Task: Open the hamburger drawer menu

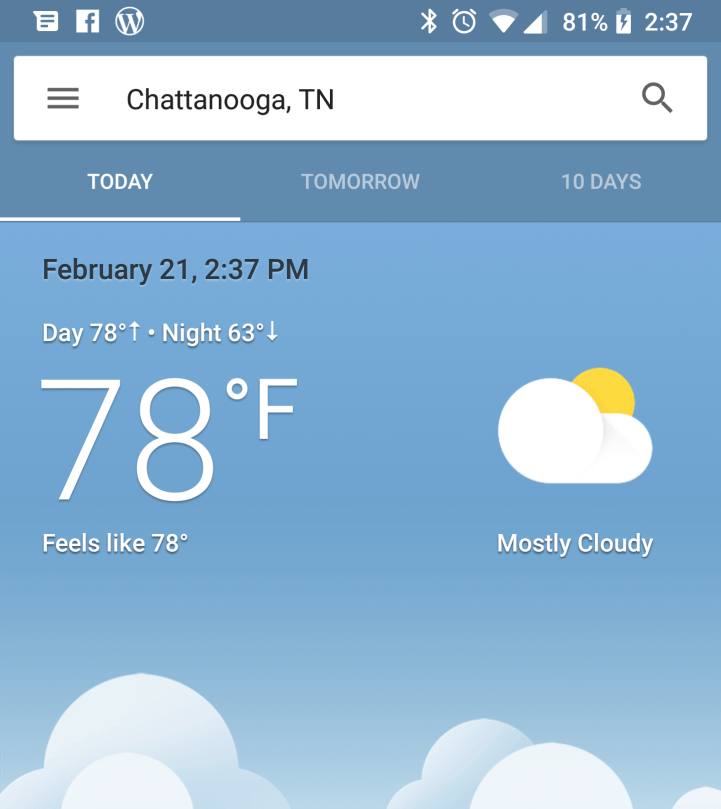Action: click(x=63, y=99)
